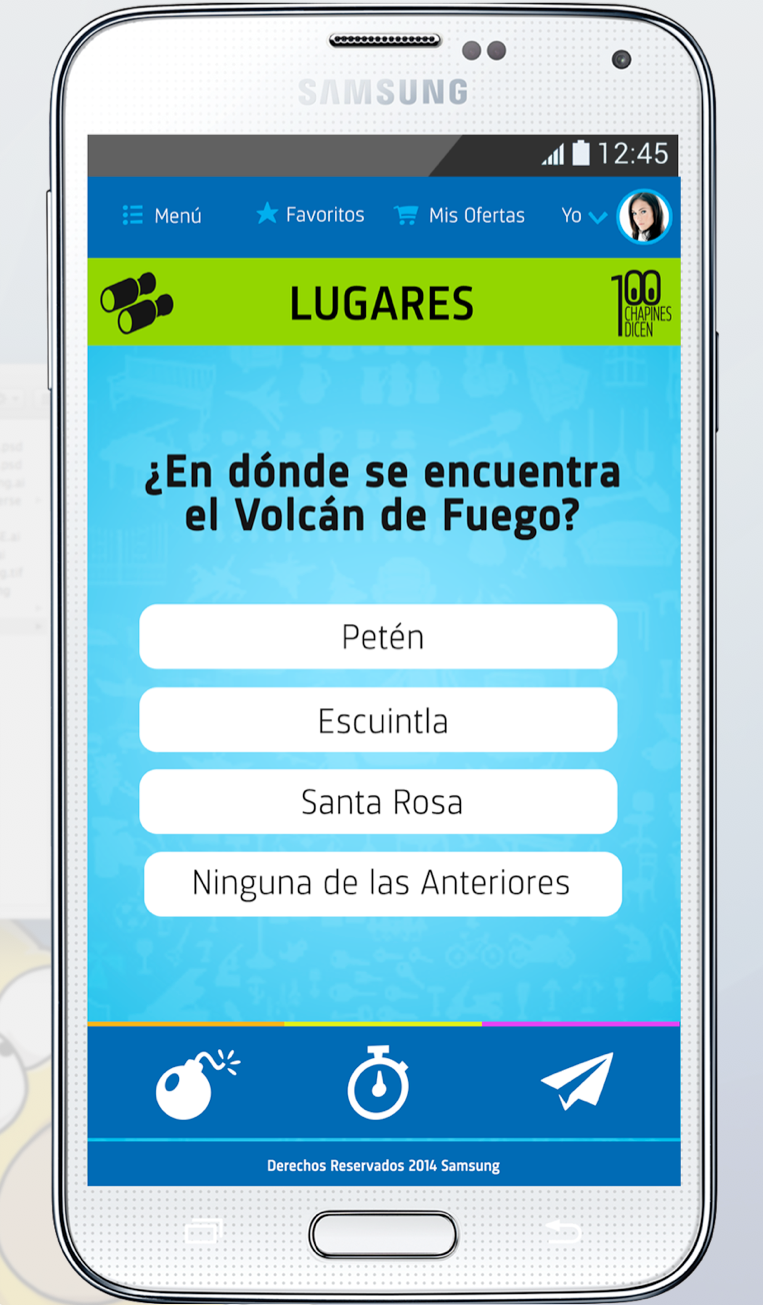
Task: Use the bomb power-up
Action: click(197, 1084)
